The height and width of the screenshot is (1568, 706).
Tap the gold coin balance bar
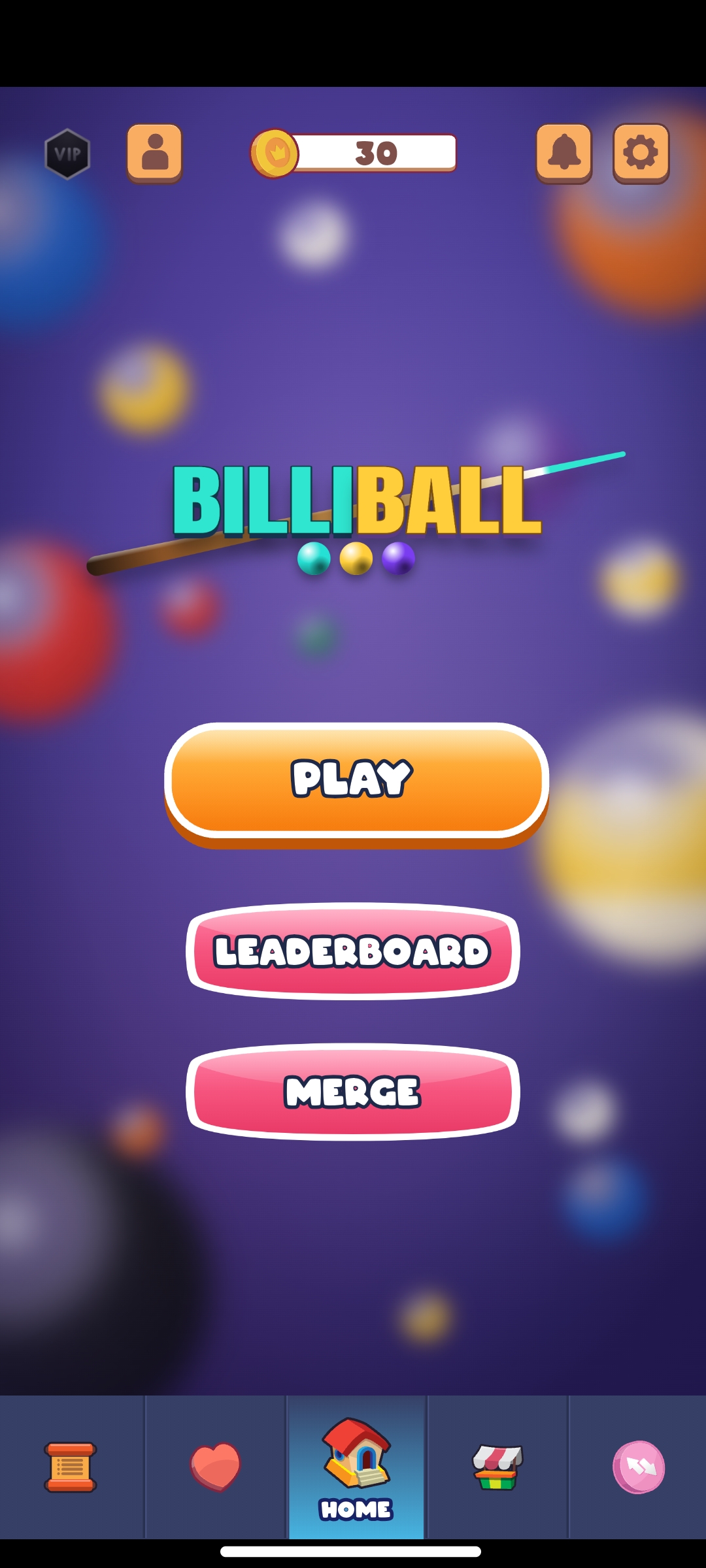[354, 154]
